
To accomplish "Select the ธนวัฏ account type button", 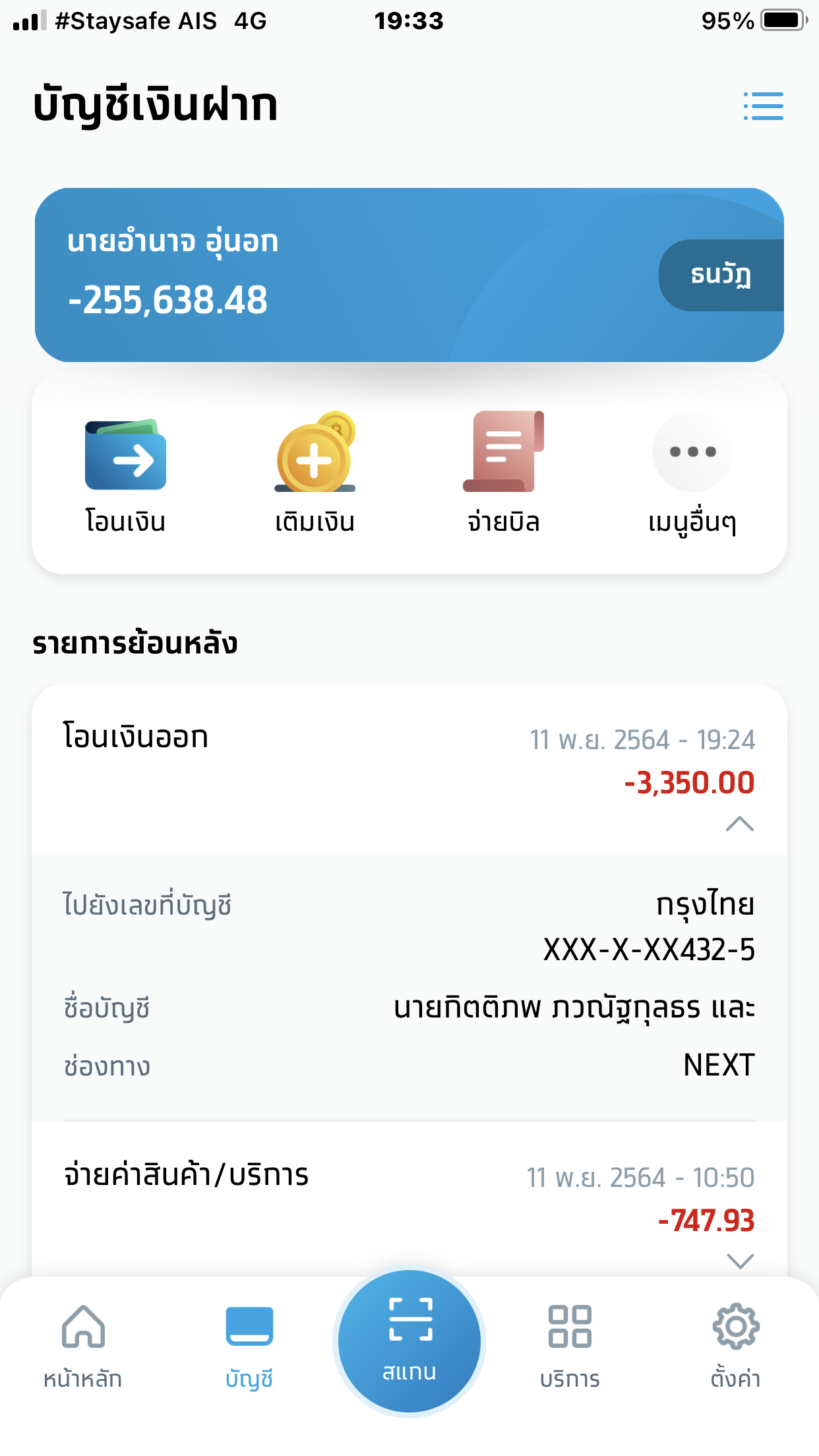I will click(x=721, y=275).
